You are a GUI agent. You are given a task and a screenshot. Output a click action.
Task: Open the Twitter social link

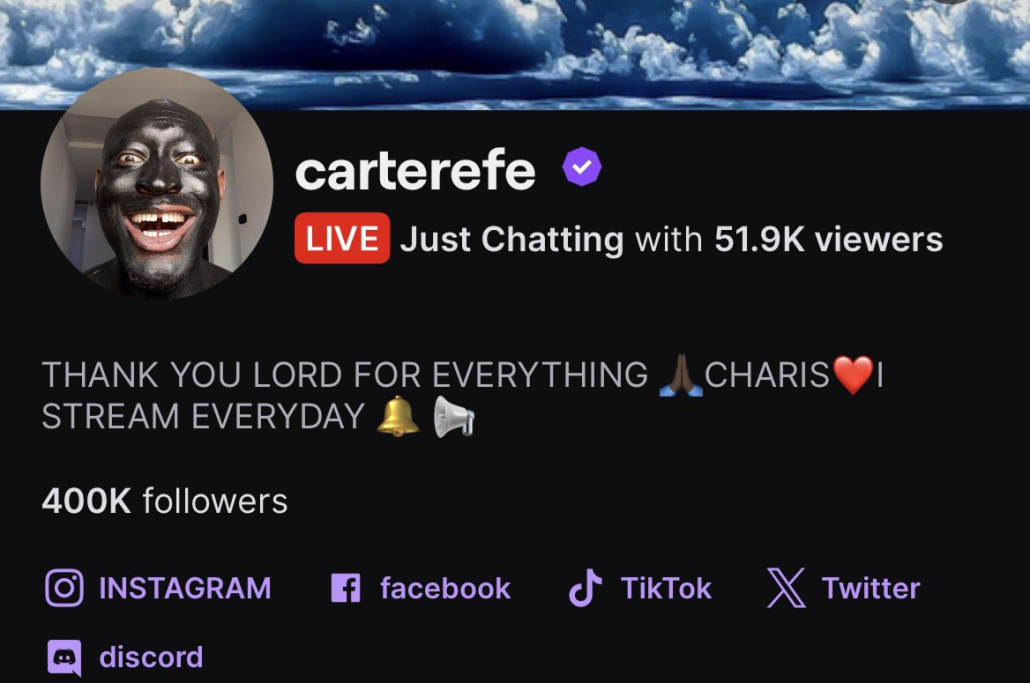(843, 588)
